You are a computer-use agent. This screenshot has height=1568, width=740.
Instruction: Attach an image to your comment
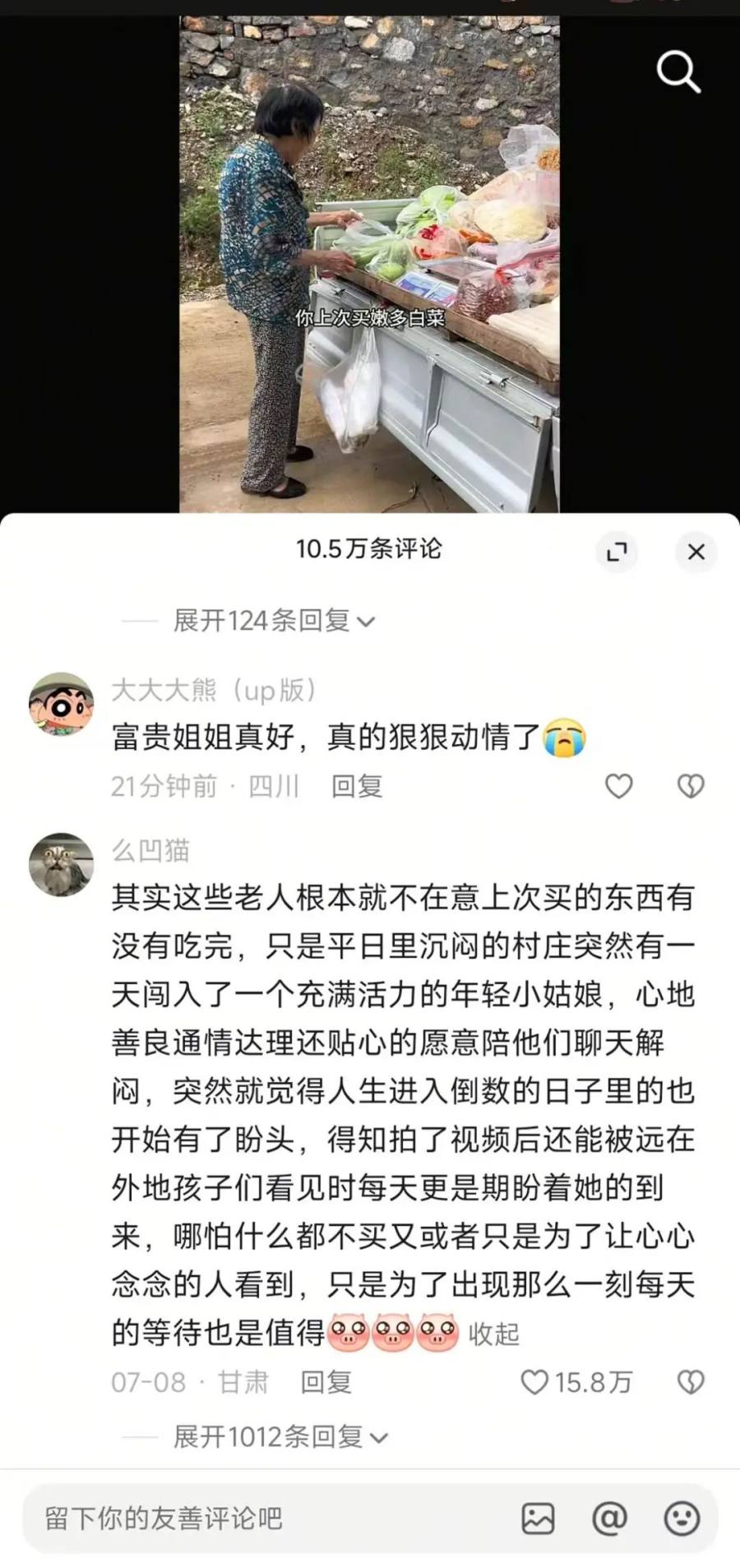(538, 1518)
